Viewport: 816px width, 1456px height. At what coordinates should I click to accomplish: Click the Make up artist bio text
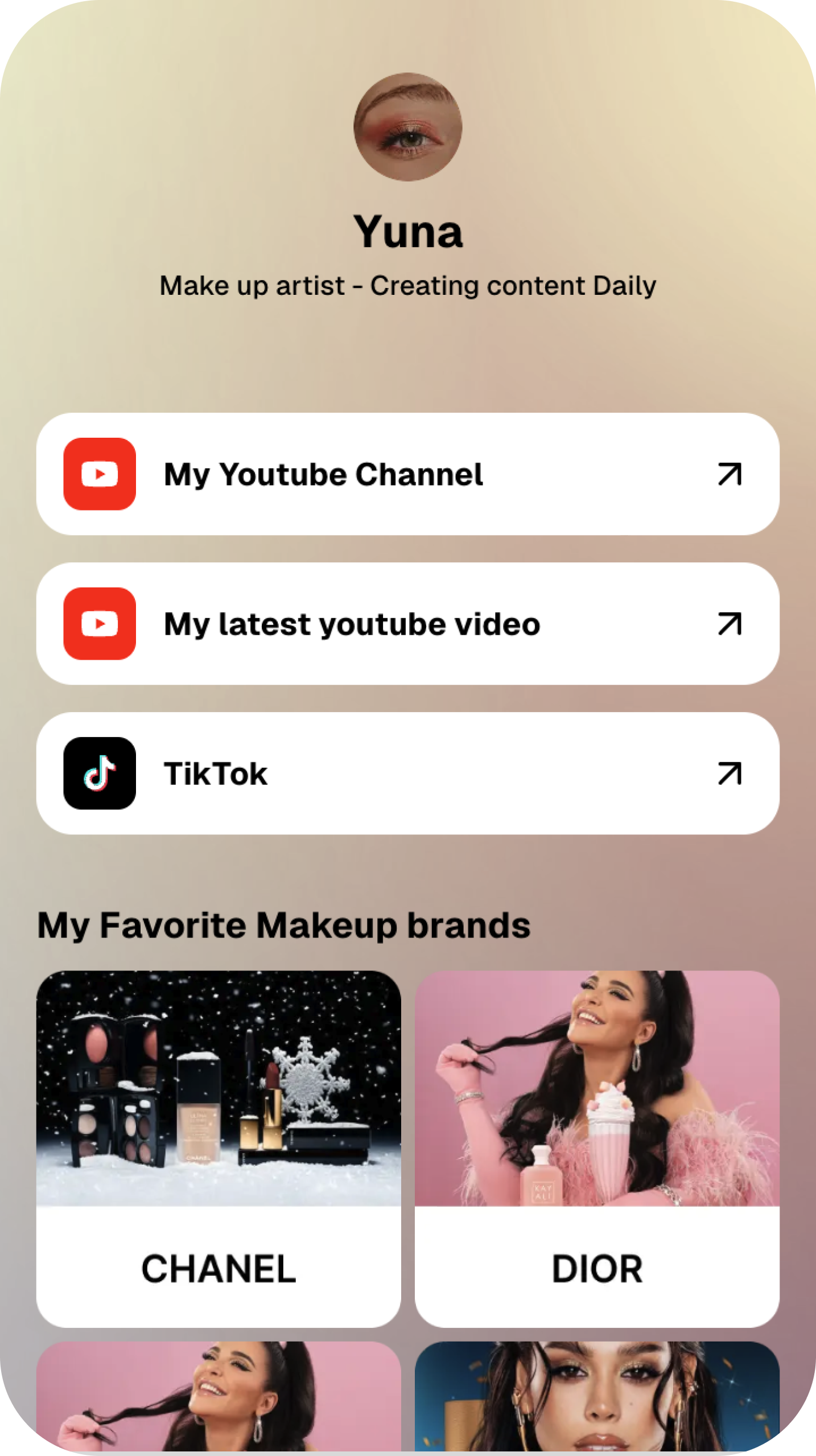click(407, 285)
